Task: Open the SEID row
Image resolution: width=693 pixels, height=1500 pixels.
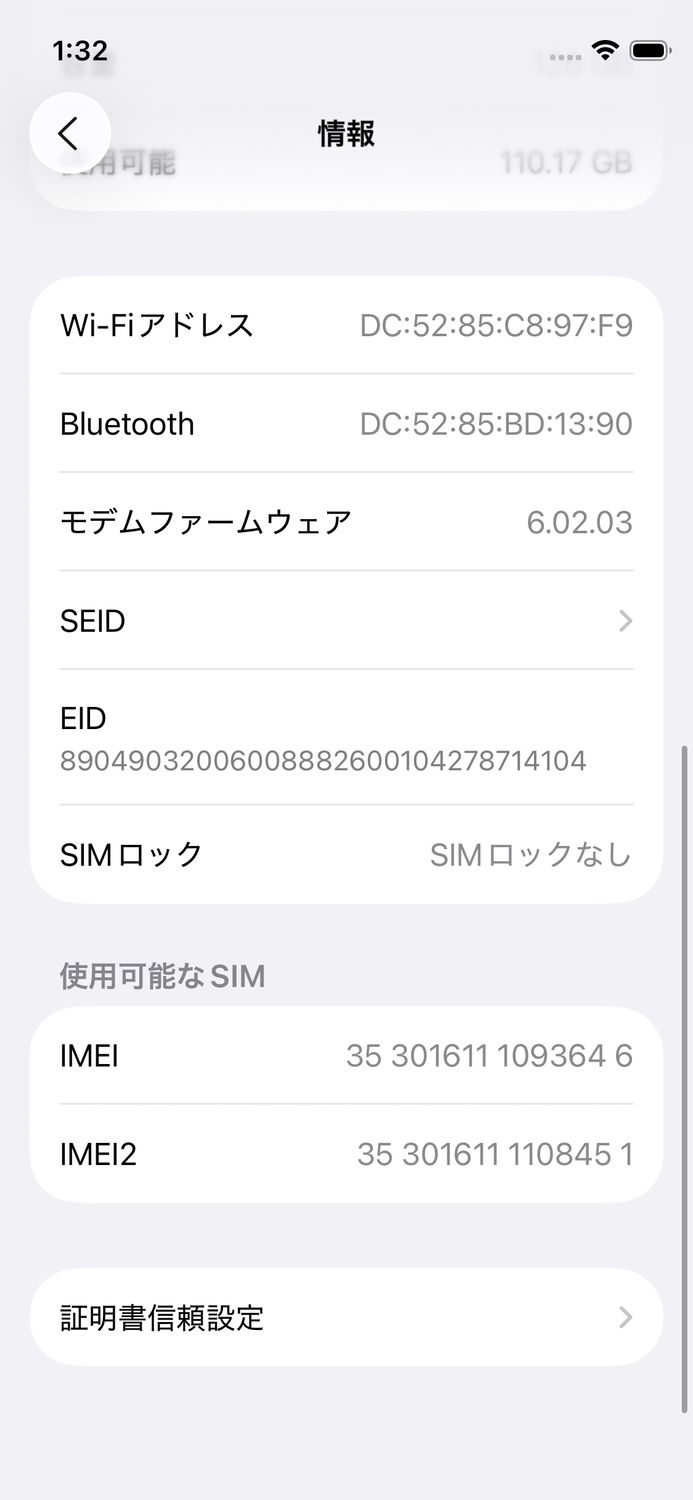Action: pyautogui.click(x=346, y=621)
